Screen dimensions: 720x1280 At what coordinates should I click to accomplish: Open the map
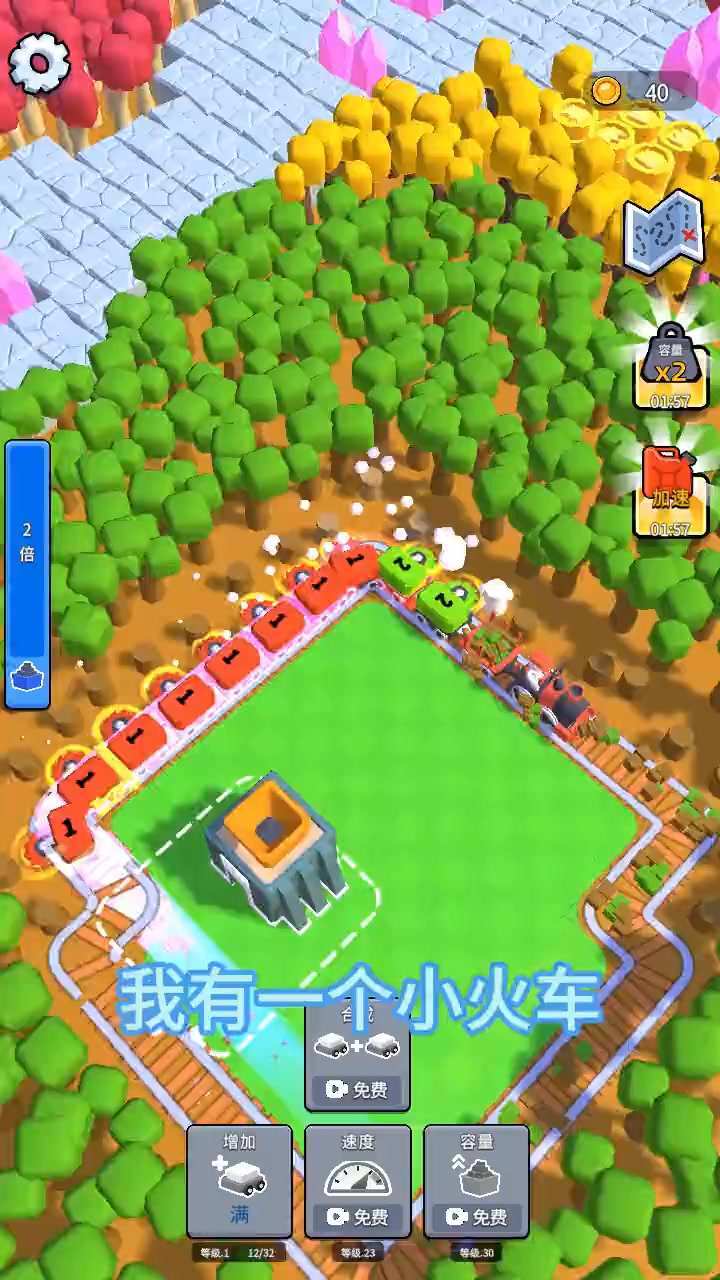[x=663, y=233]
